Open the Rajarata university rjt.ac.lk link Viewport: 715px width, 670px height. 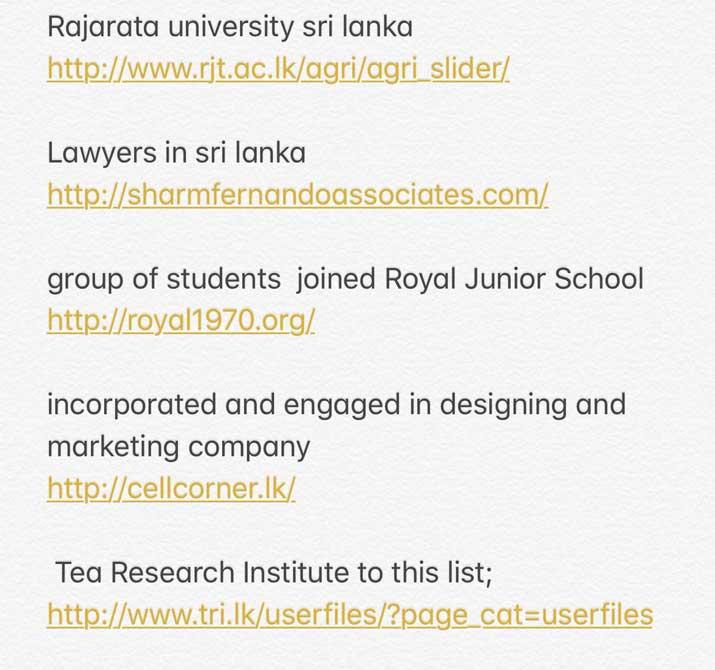tap(278, 70)
